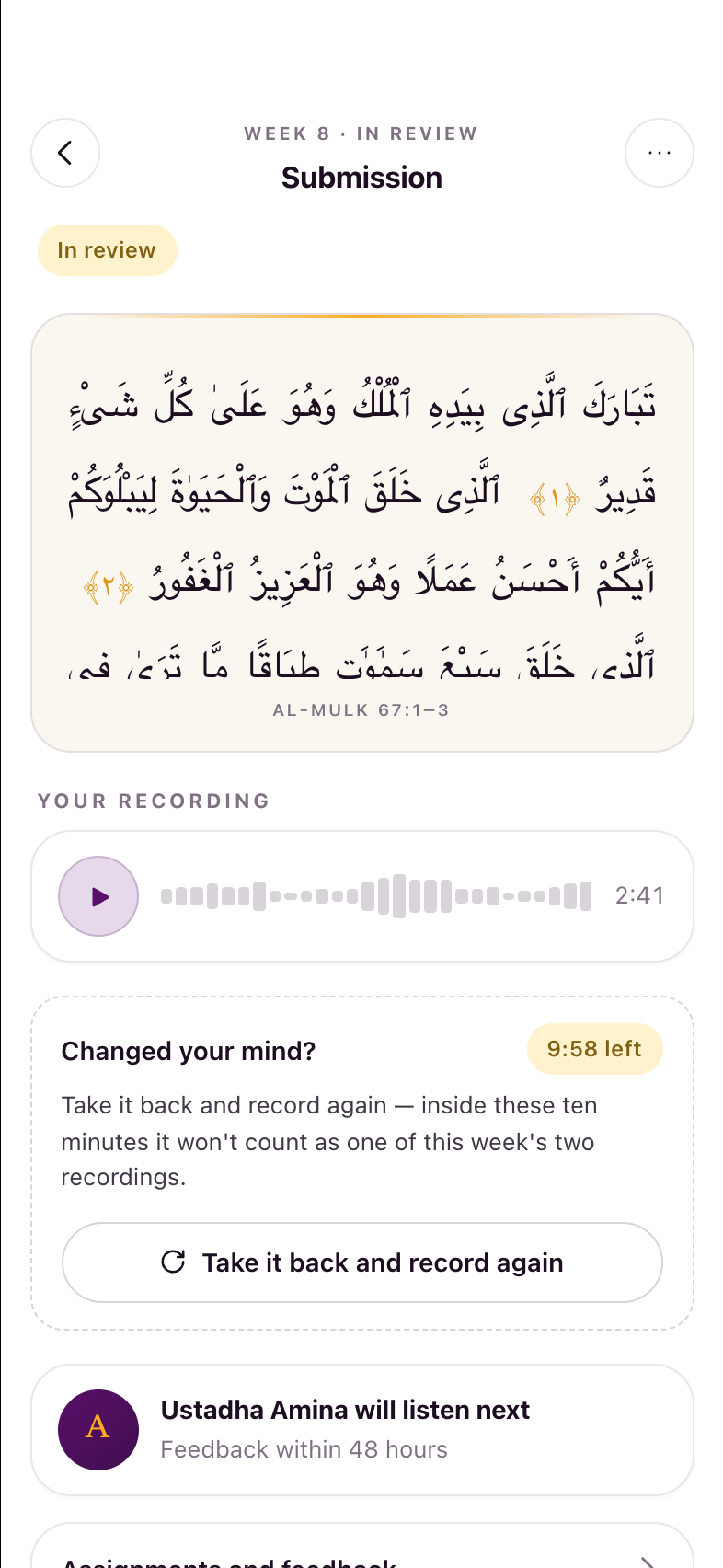Play your 2:41 recording
This screenshot has height=1568, width=723.
click(x=98, y=896)
